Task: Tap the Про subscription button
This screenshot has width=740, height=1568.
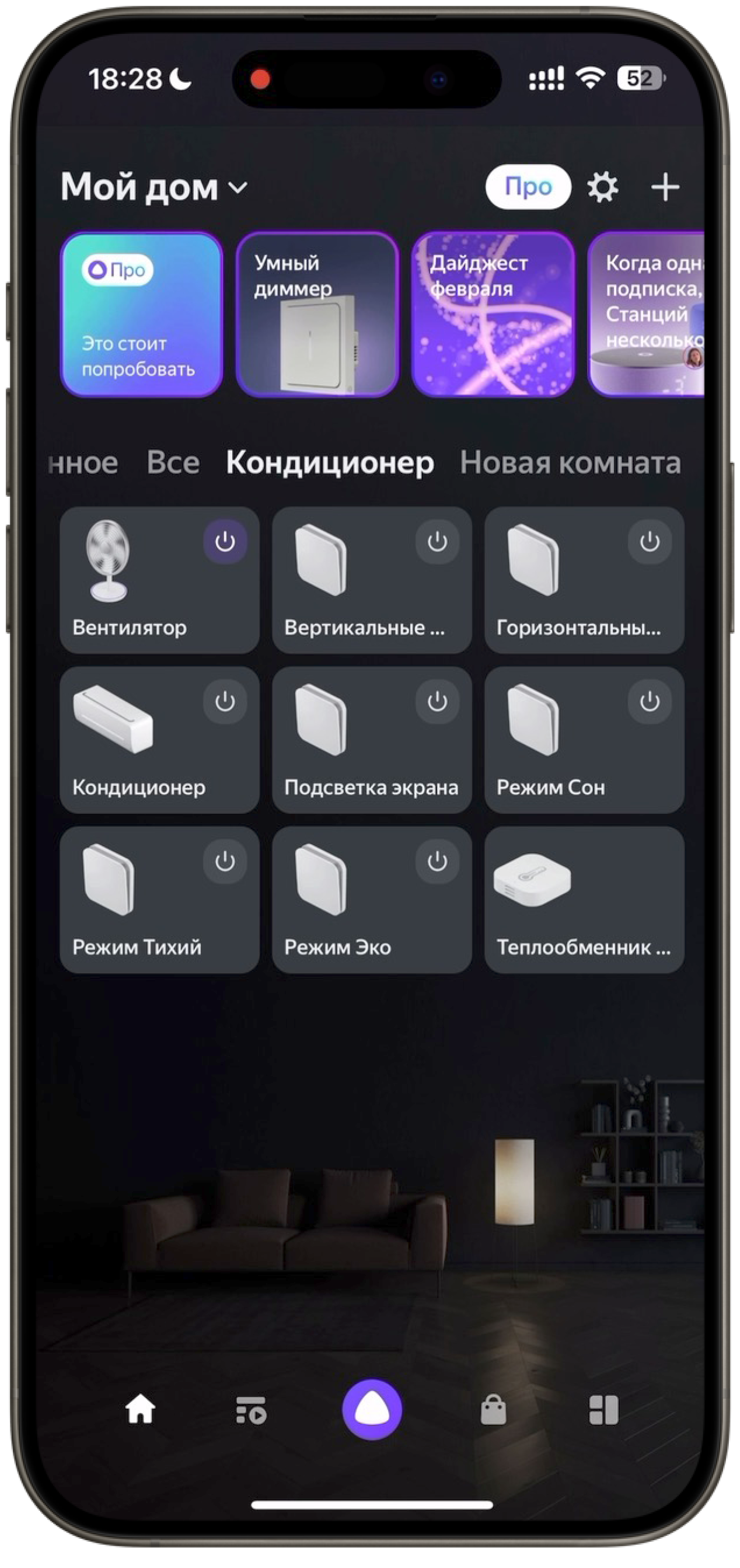Action: point(528,187)
